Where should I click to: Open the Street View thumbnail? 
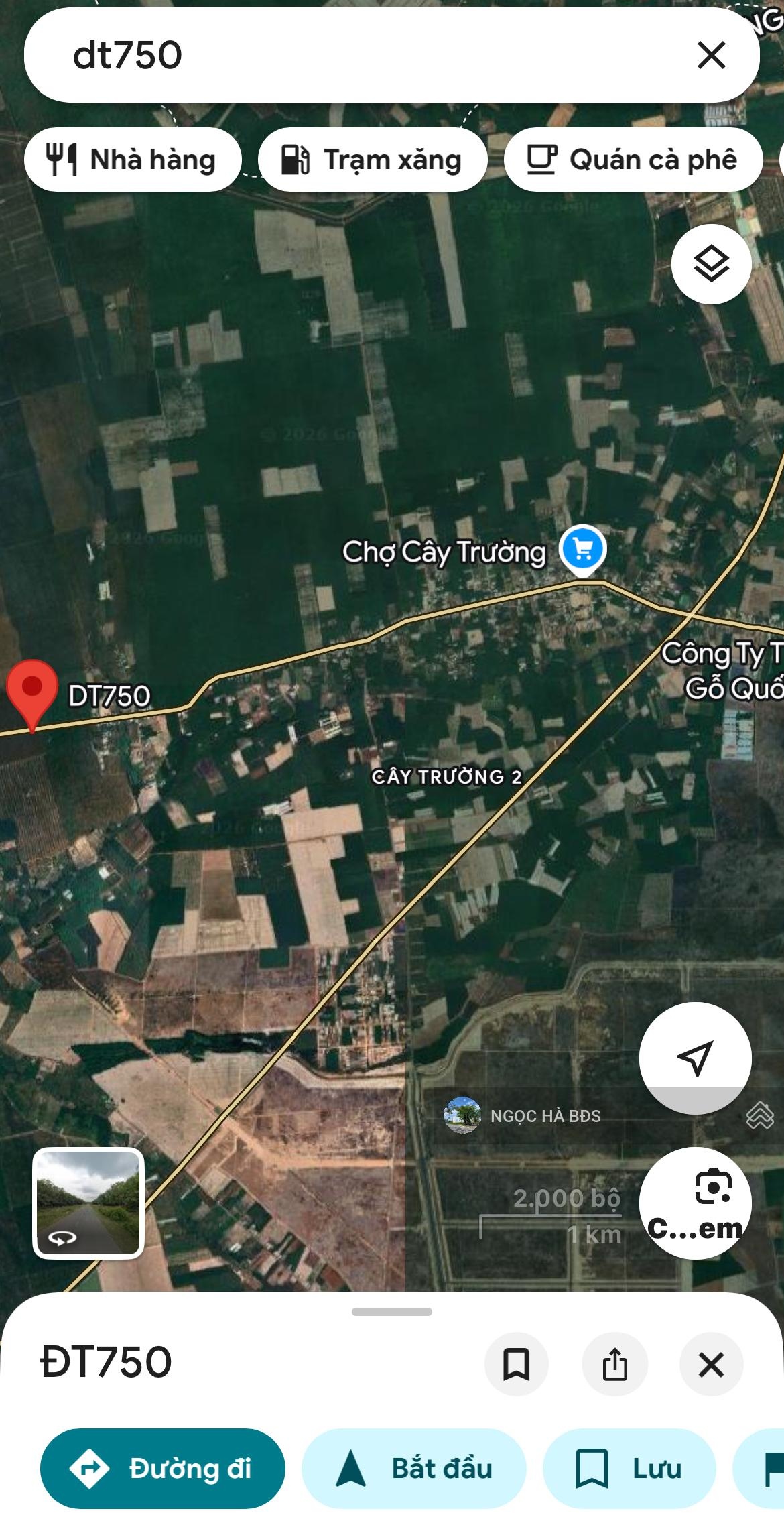[88, 1201]
